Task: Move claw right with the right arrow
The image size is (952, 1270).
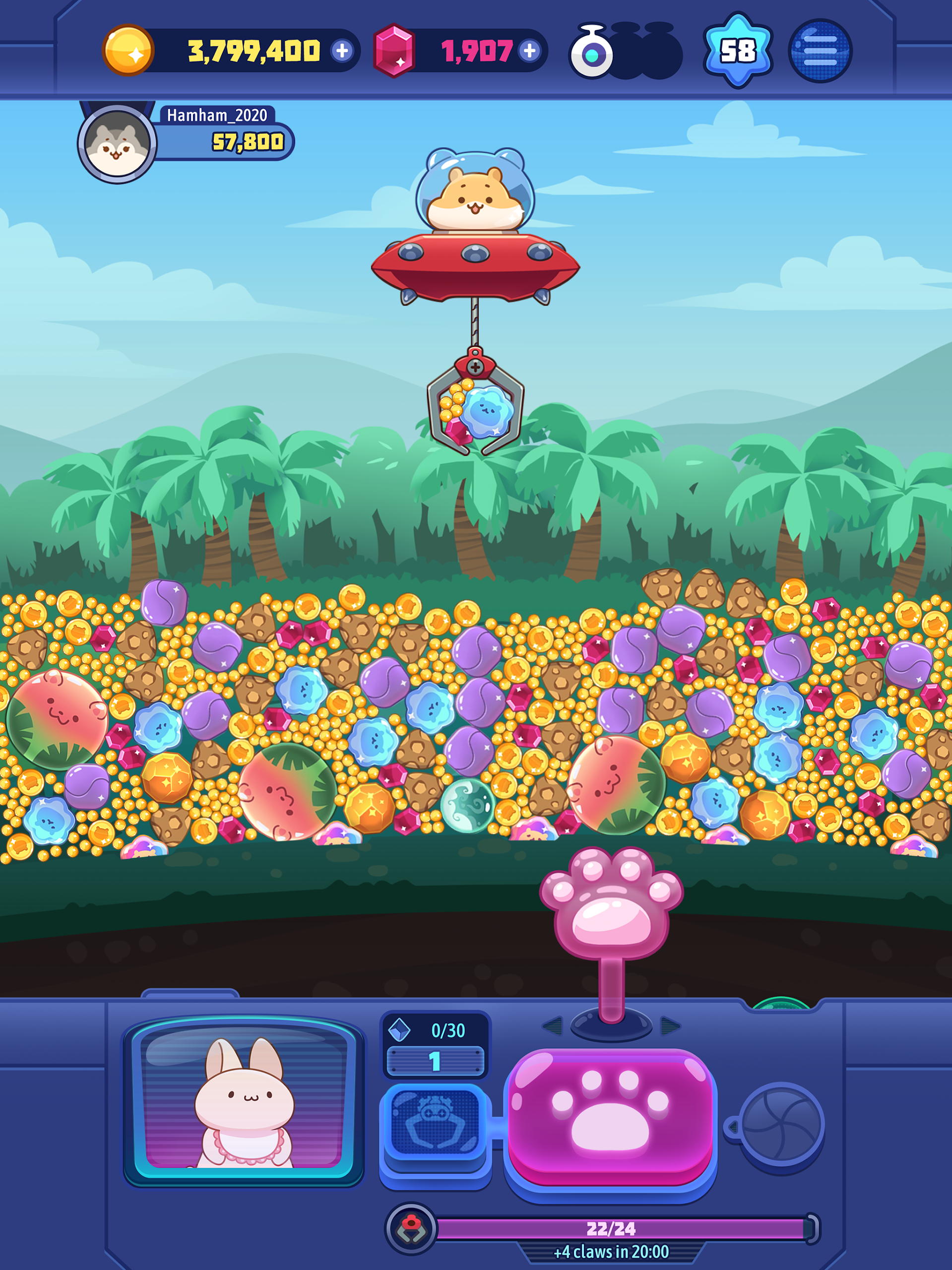Action: 670,1025
